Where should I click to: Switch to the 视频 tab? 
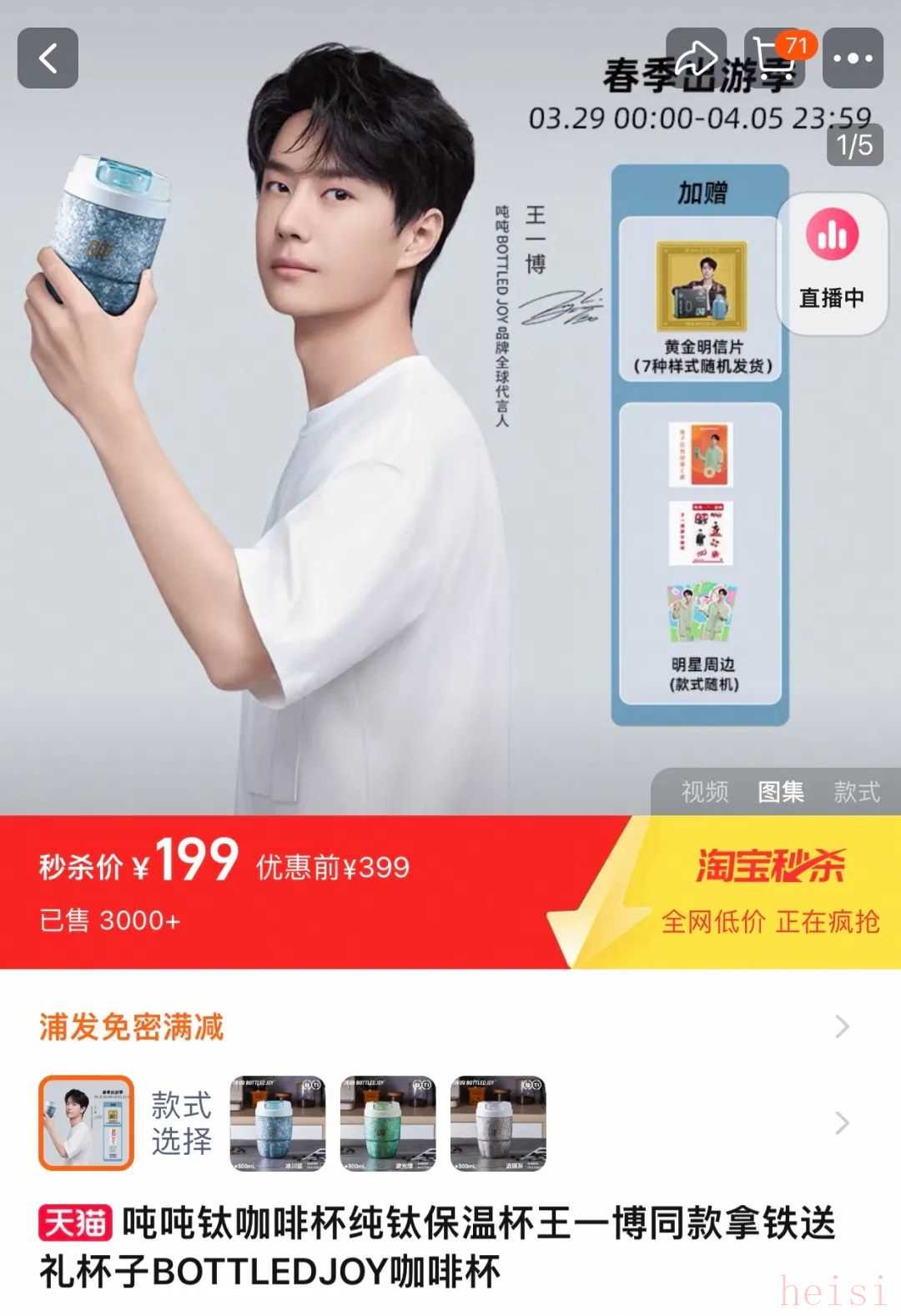pos(705,791)
